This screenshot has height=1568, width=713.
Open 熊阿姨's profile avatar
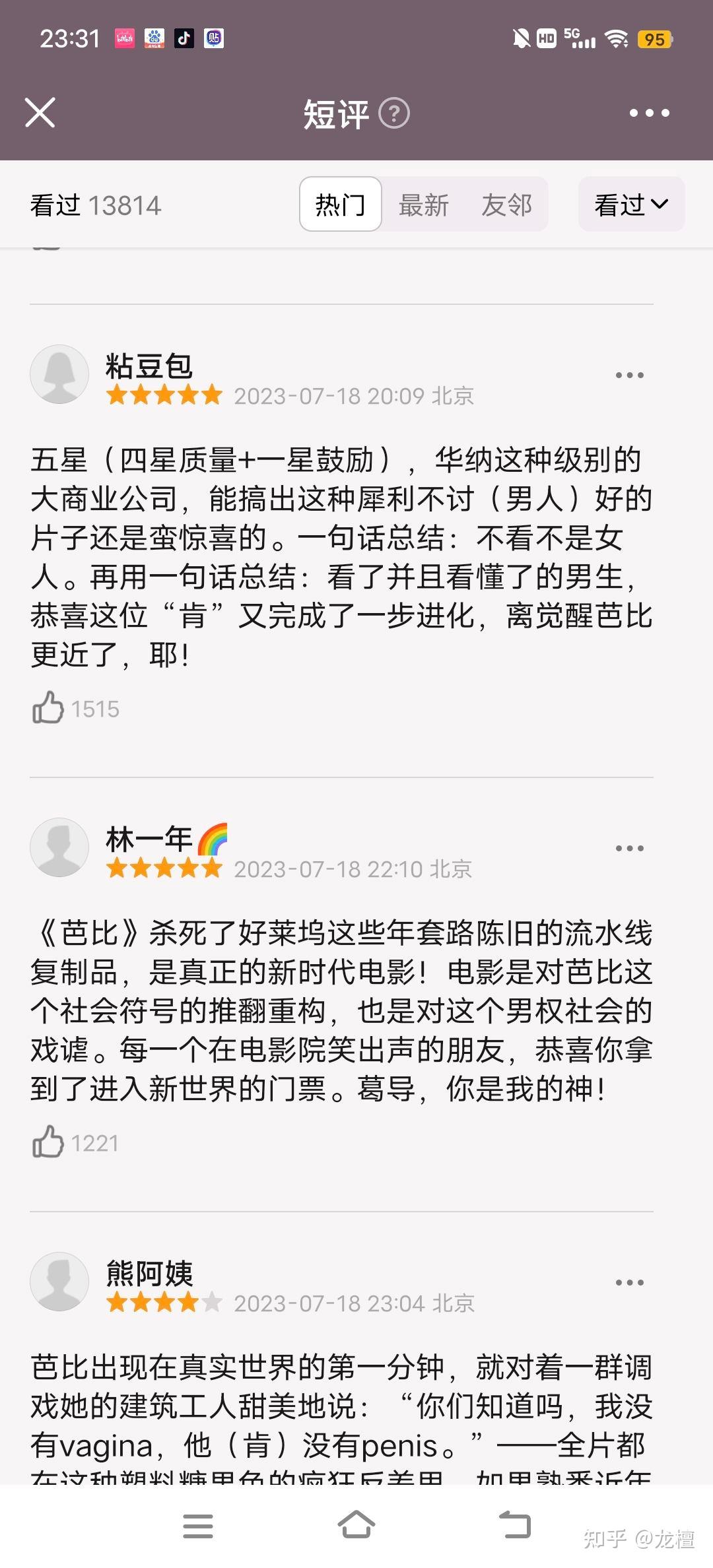59,1282
